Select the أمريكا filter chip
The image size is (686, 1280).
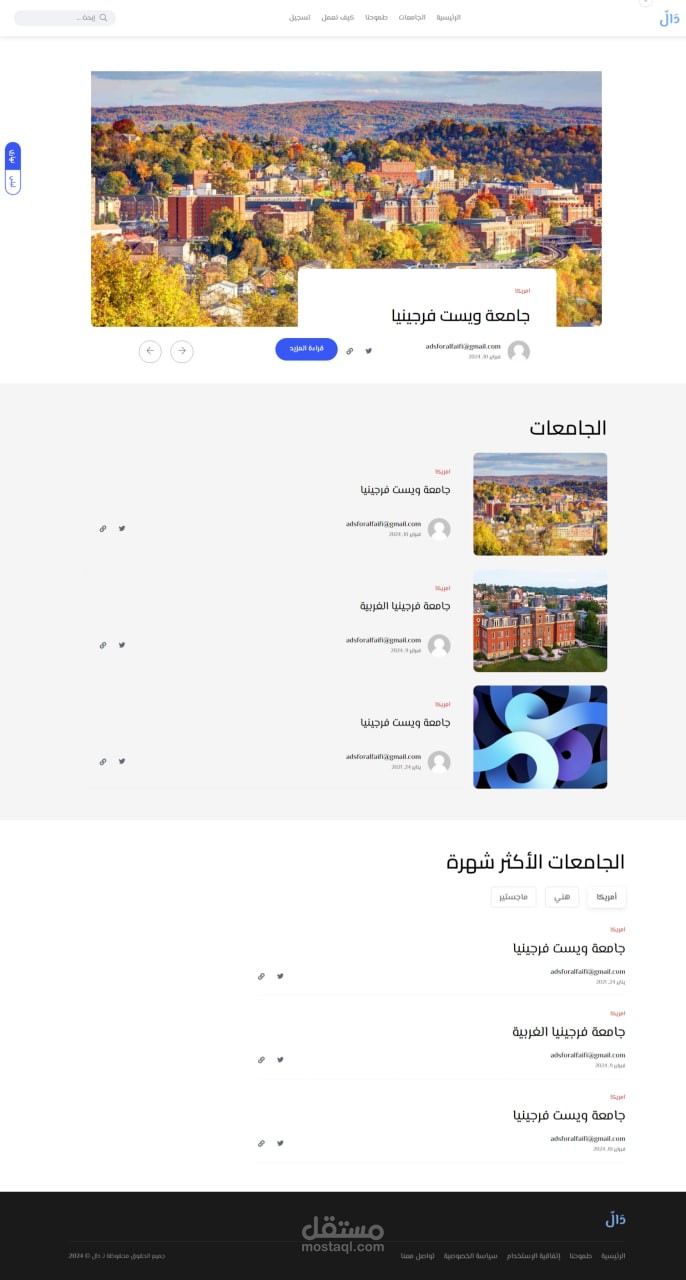click(607, 897)
